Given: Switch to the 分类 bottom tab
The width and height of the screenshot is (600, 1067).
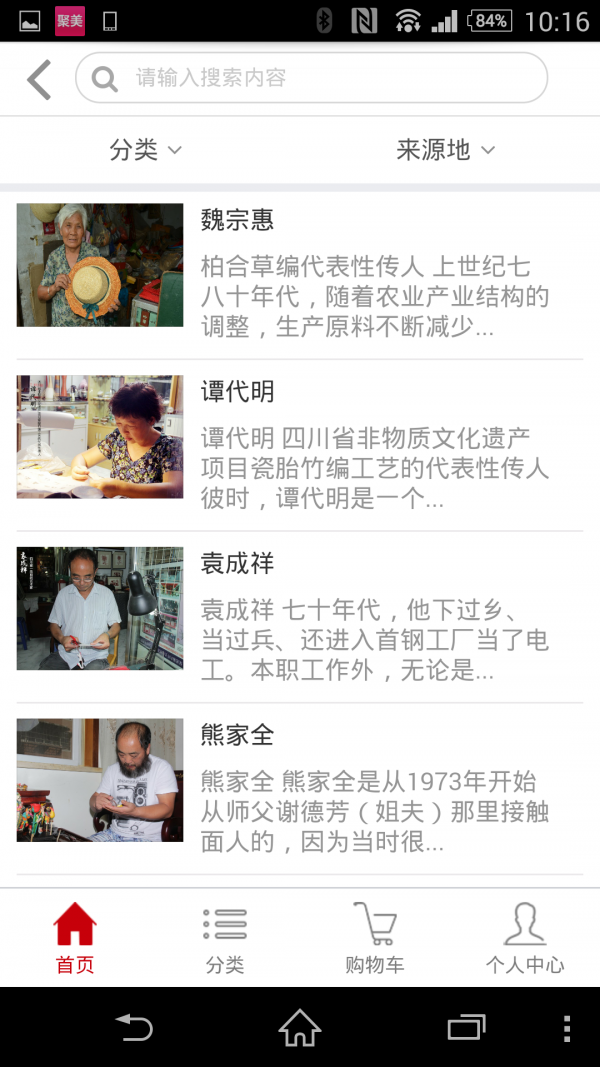Looking at the screenshot, I should pos(225,937).
